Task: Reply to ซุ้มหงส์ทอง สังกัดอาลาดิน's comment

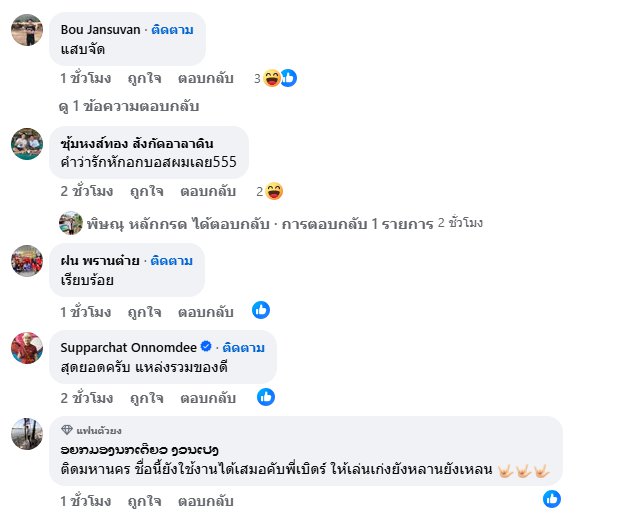Action: 207,191
